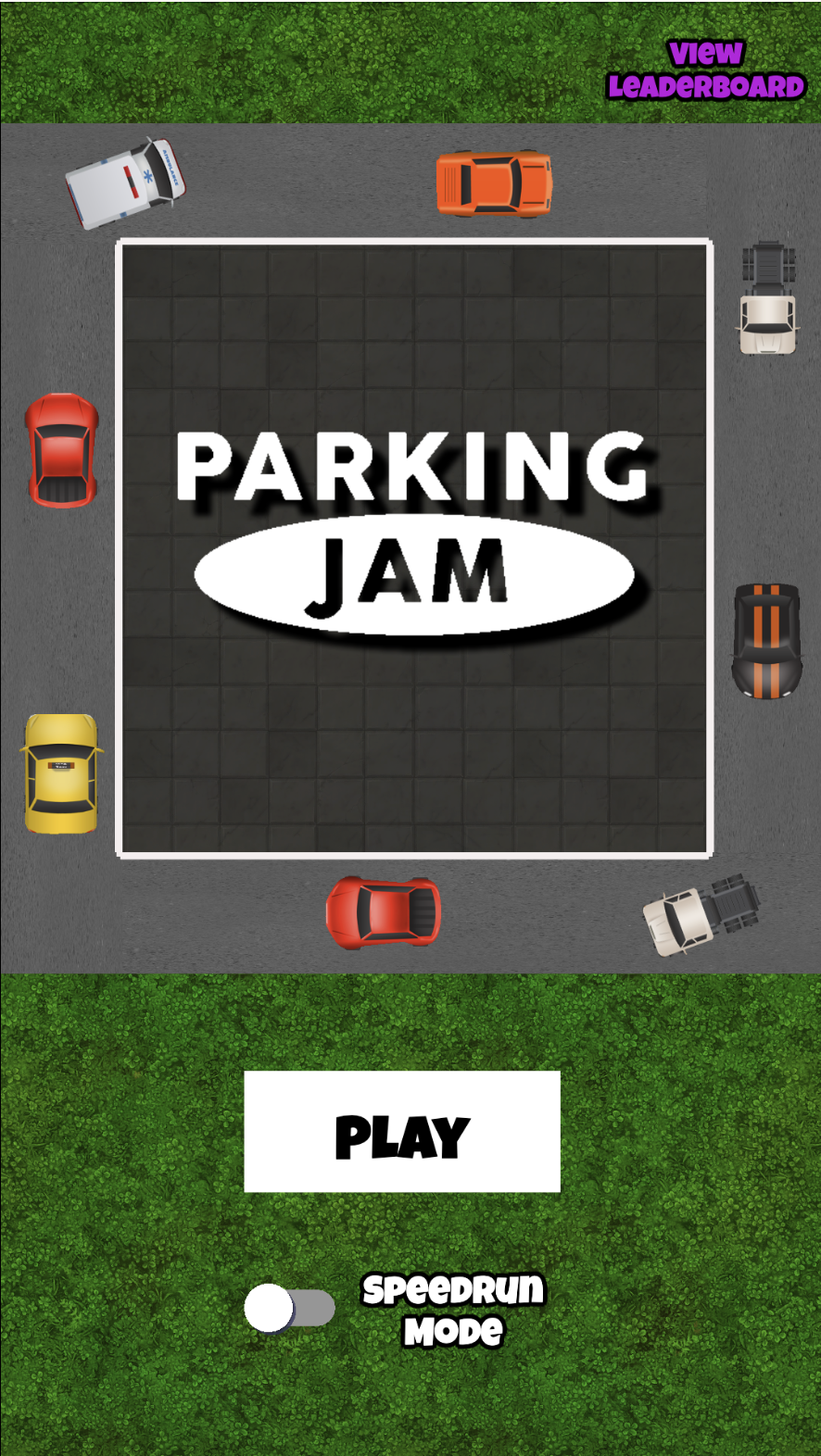Screen dimensions: 821x1456
Task: Select the yellow taxi on the left
Action: [61, 772]
